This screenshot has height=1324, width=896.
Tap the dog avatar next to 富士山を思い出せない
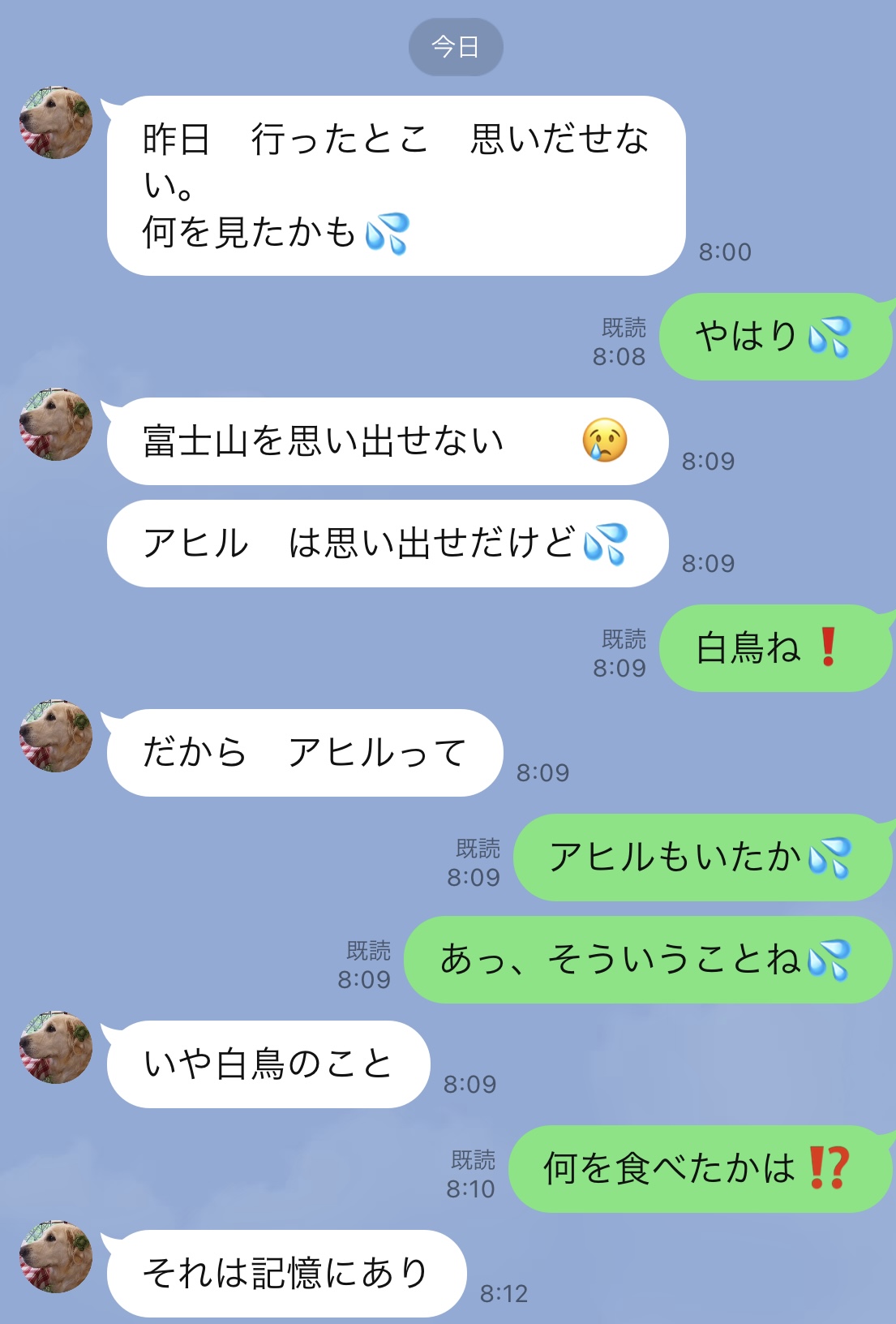(x=56, y=424)
